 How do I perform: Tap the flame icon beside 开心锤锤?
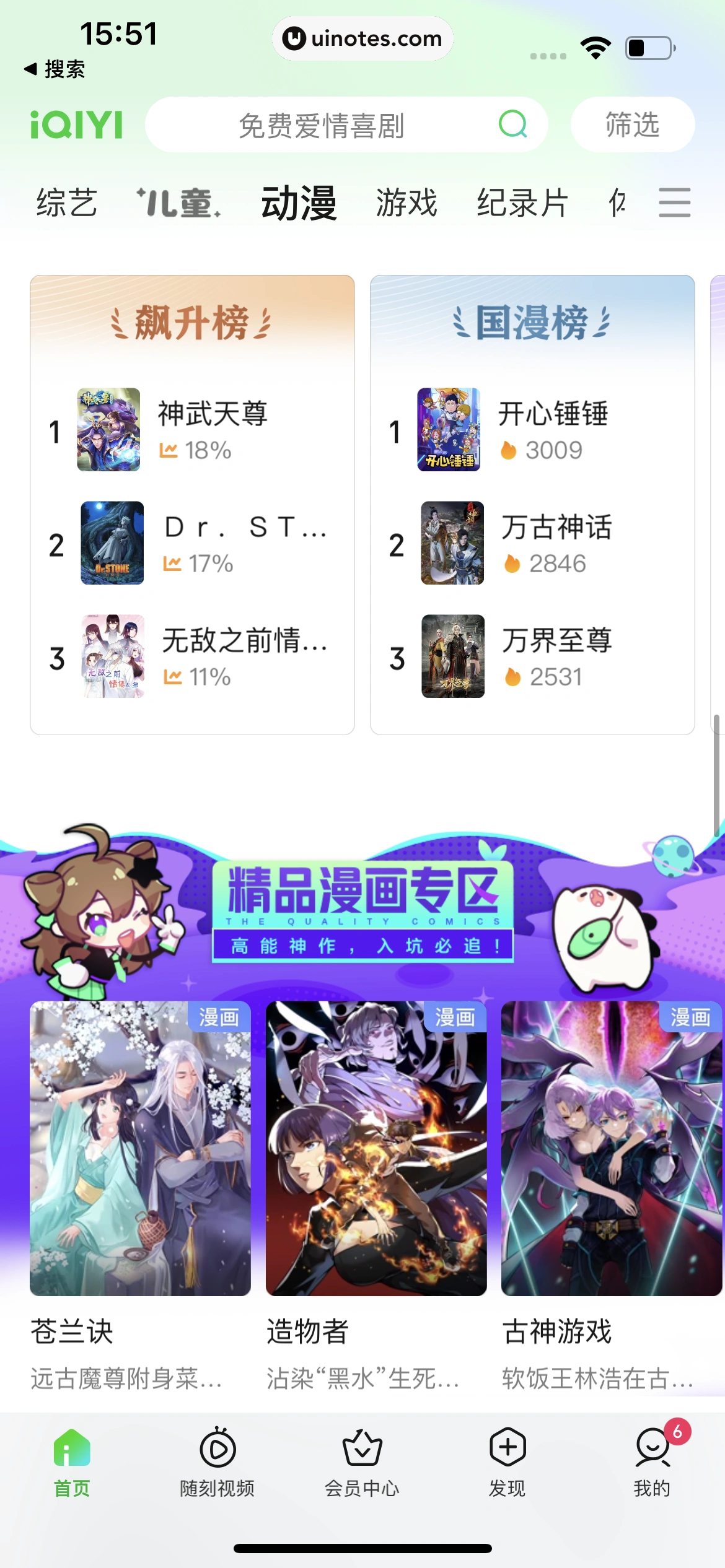(x=509, y=451)
